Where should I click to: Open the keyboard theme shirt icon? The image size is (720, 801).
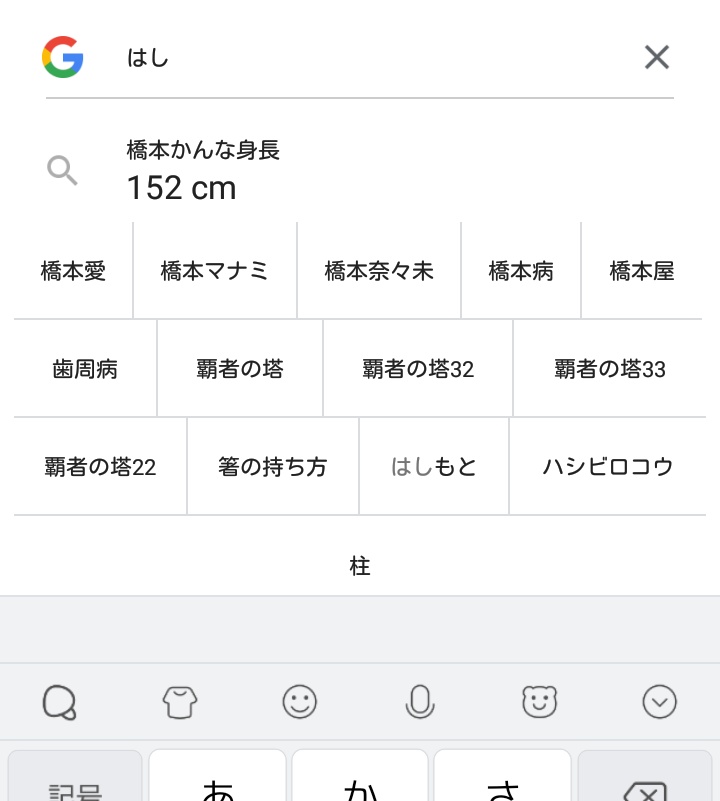coord(180,702)
